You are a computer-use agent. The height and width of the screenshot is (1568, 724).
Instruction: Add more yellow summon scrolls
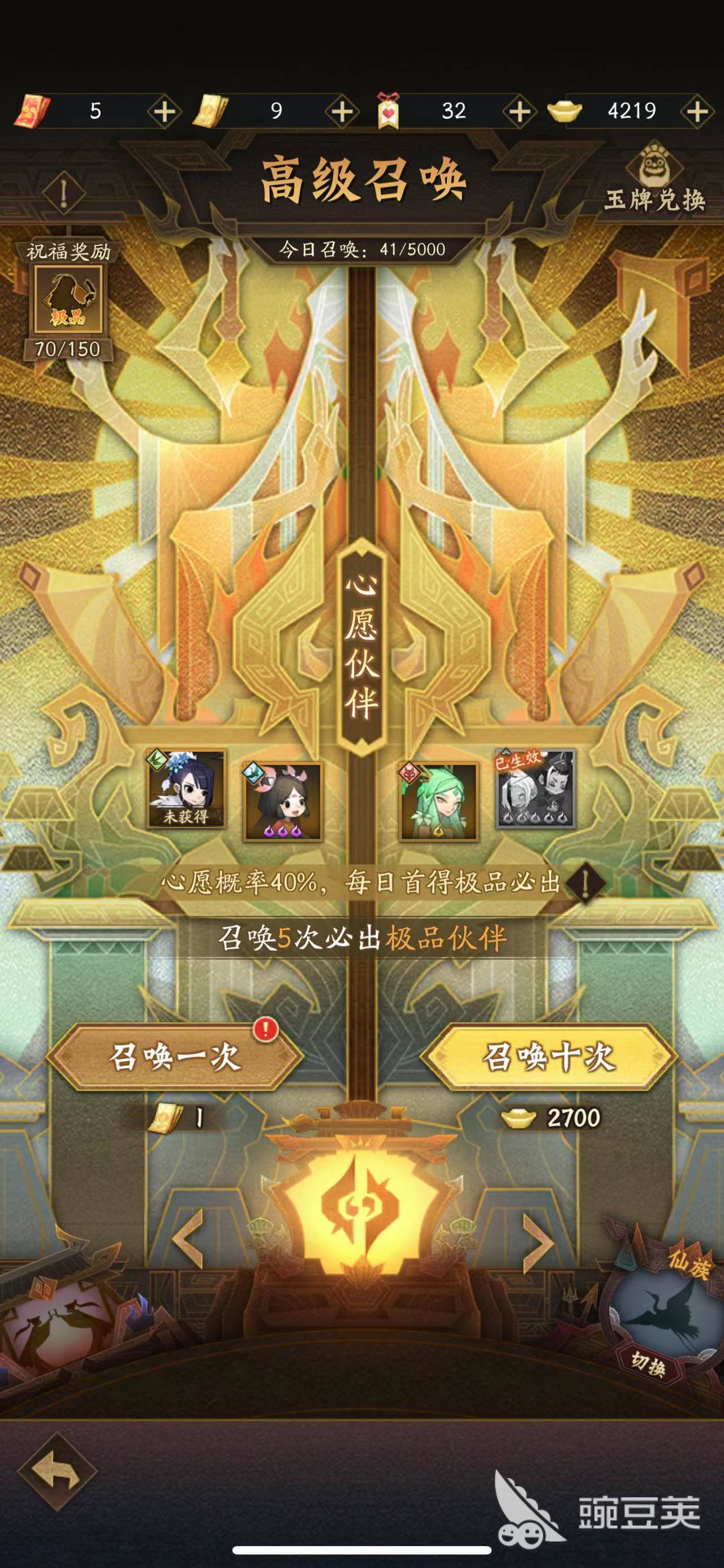(x=342, y=111)
